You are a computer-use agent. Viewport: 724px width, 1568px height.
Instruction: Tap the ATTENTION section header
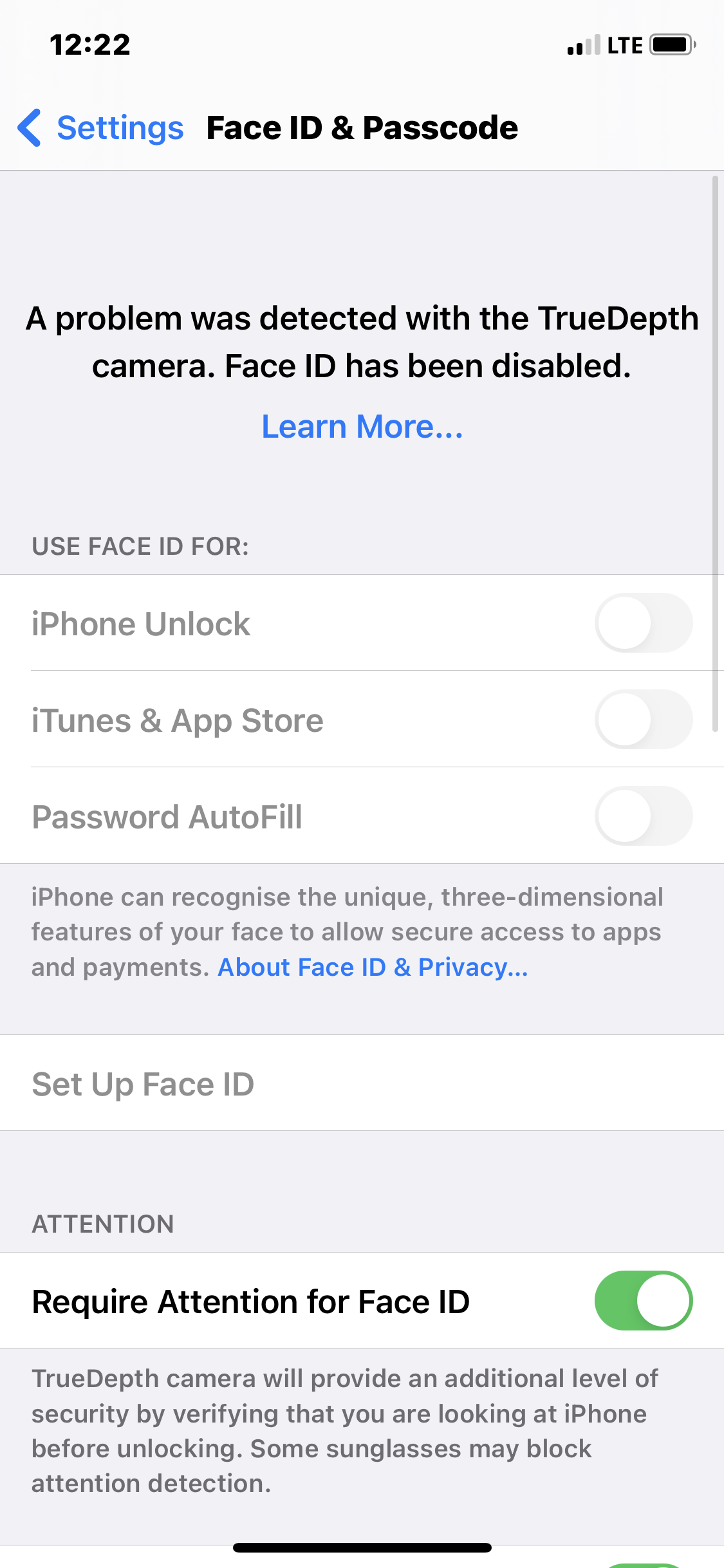pyautogui.click(x=103, y=1224)
